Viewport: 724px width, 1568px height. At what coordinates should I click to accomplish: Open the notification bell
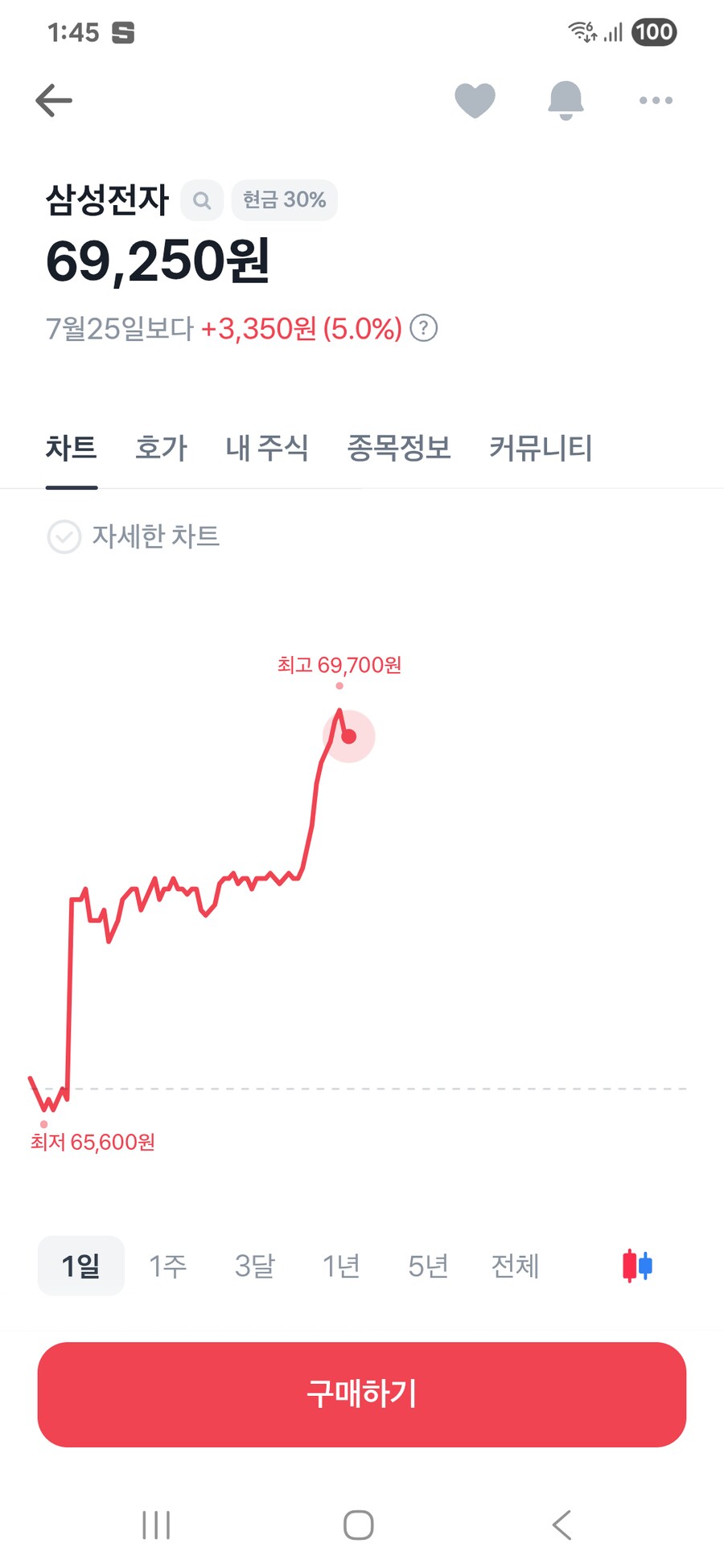[566, 100]
